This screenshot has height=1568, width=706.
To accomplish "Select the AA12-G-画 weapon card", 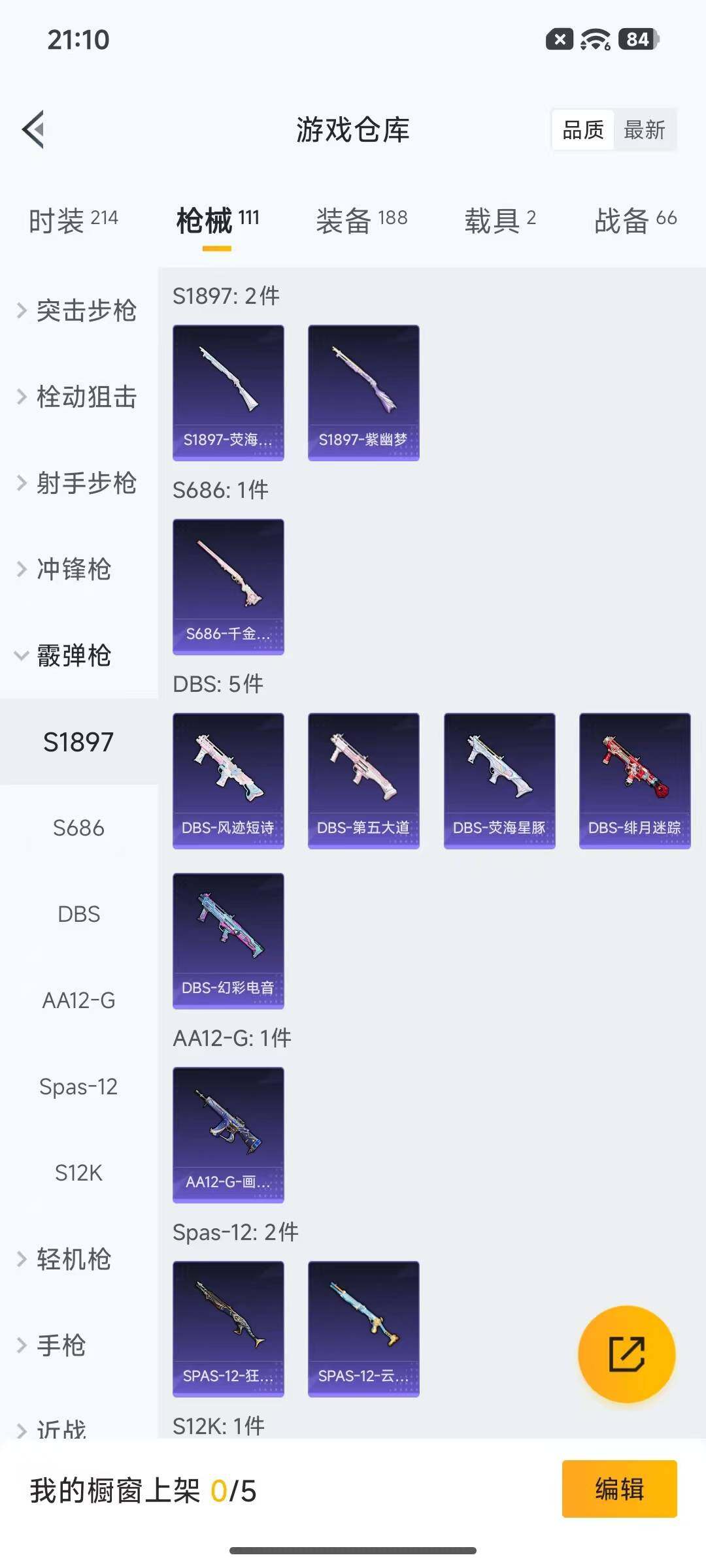I will click(228, 1135).
